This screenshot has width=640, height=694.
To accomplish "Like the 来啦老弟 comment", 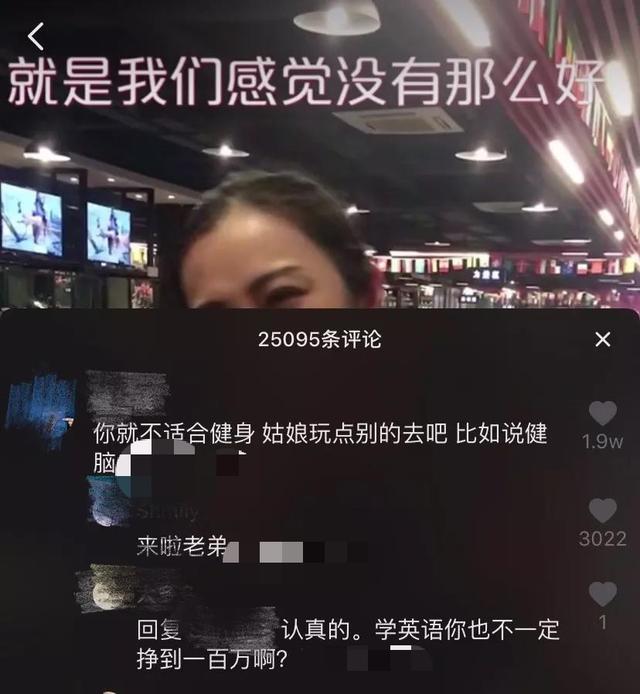I will [x=602, y=512].
